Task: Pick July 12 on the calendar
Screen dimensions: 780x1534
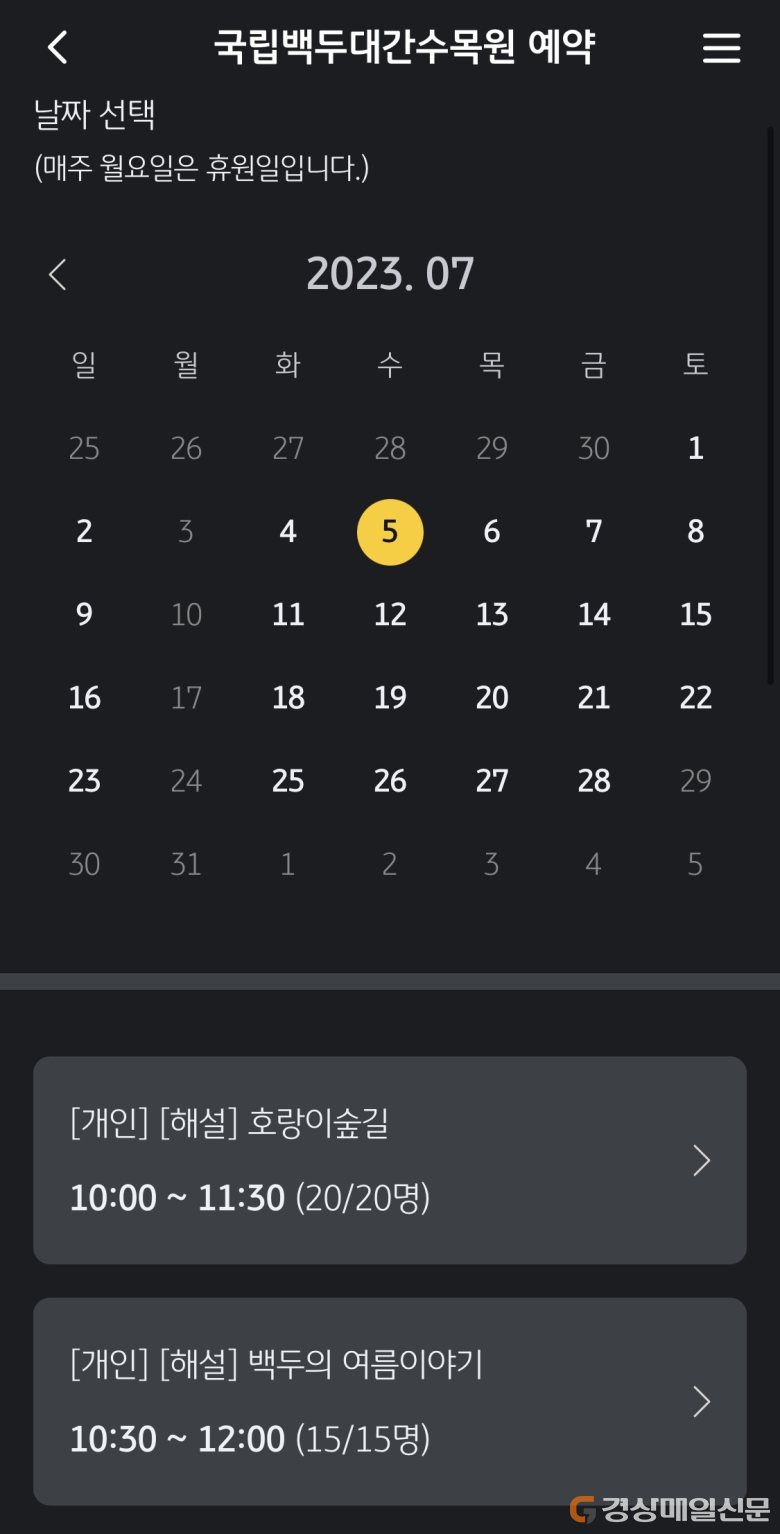Action: [390, 614]
